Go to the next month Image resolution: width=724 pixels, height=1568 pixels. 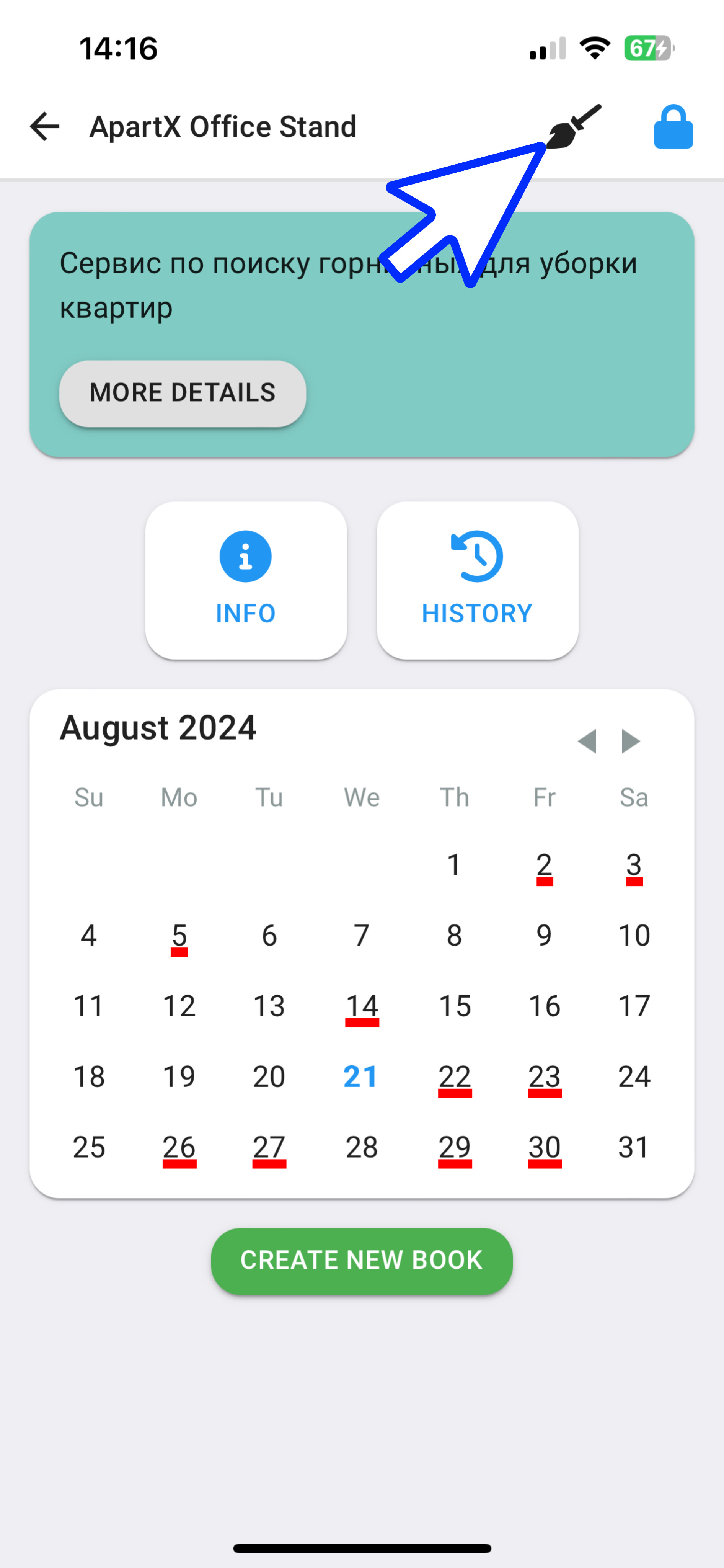[x=630, y=741]
